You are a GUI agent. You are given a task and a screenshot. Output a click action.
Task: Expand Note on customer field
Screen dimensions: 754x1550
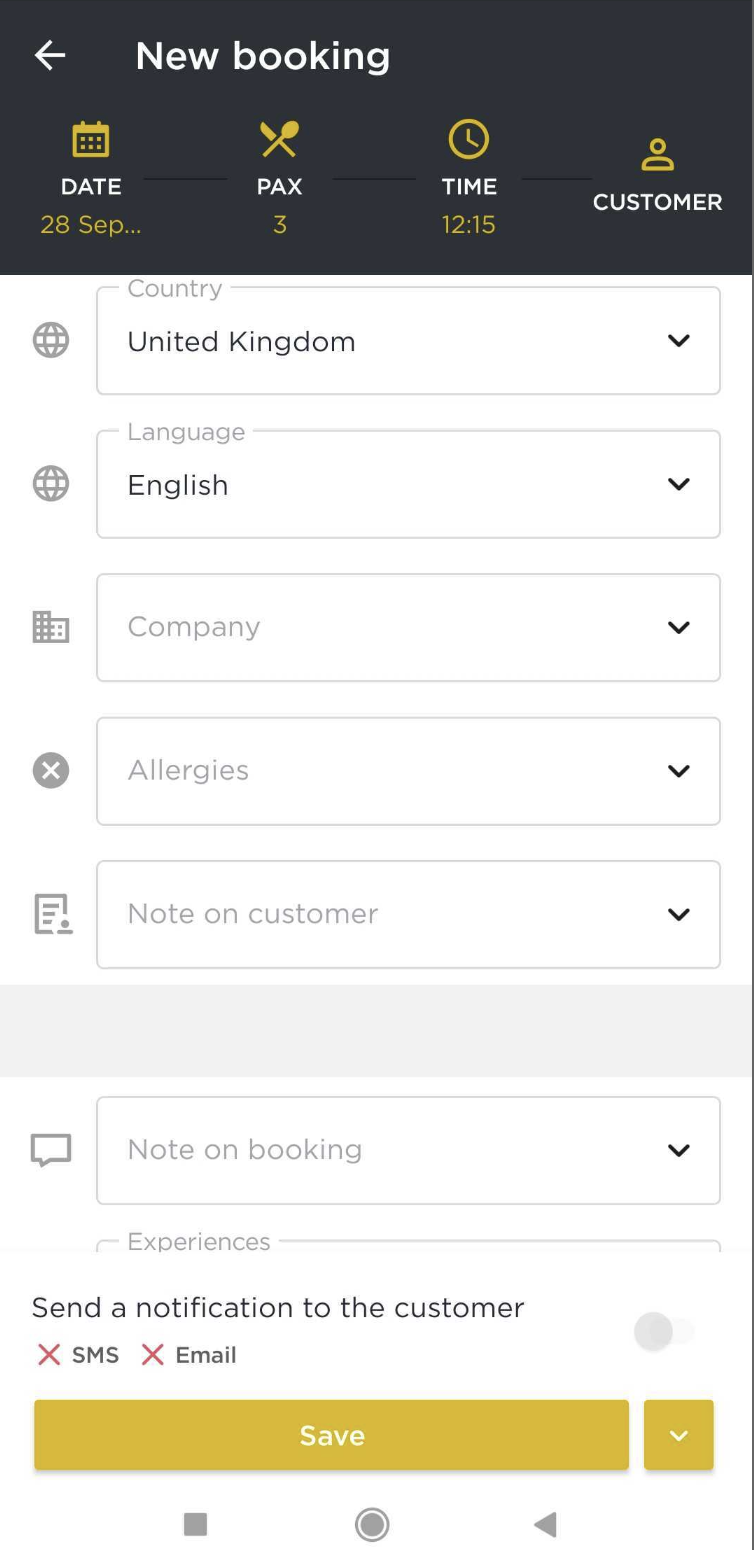pos(408,914)
